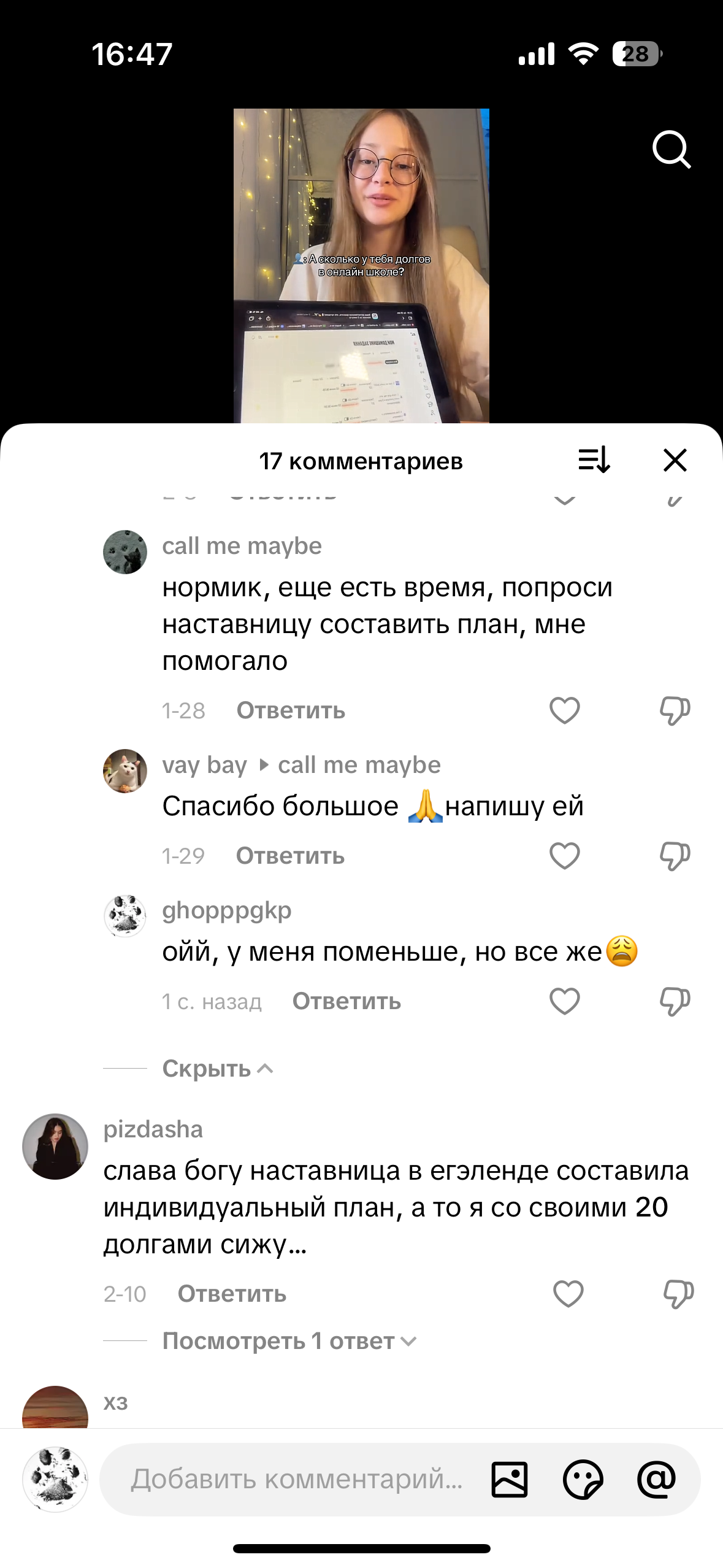Dislike call me maybe's comment
The height and width of the screenshot is (1568, 723).
click(x=675, y=710)
